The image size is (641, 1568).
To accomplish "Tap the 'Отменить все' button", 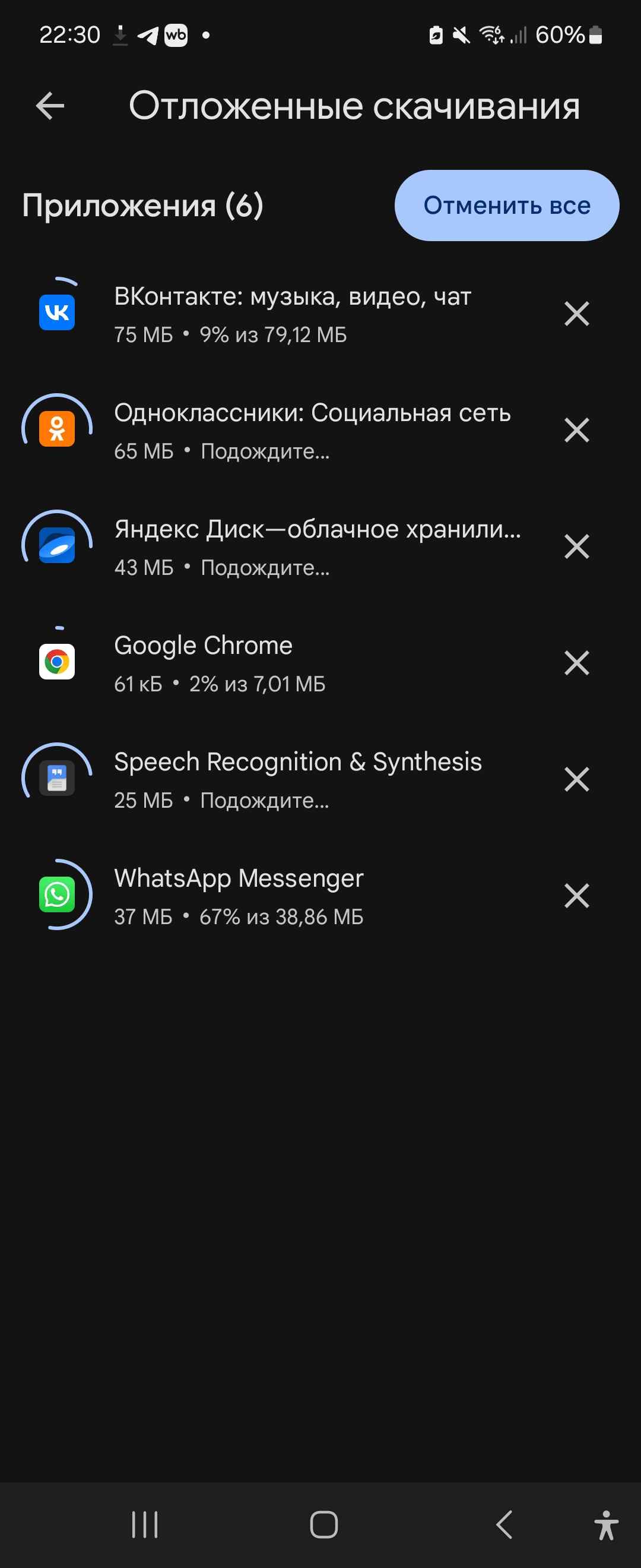I will coord(507,206).
